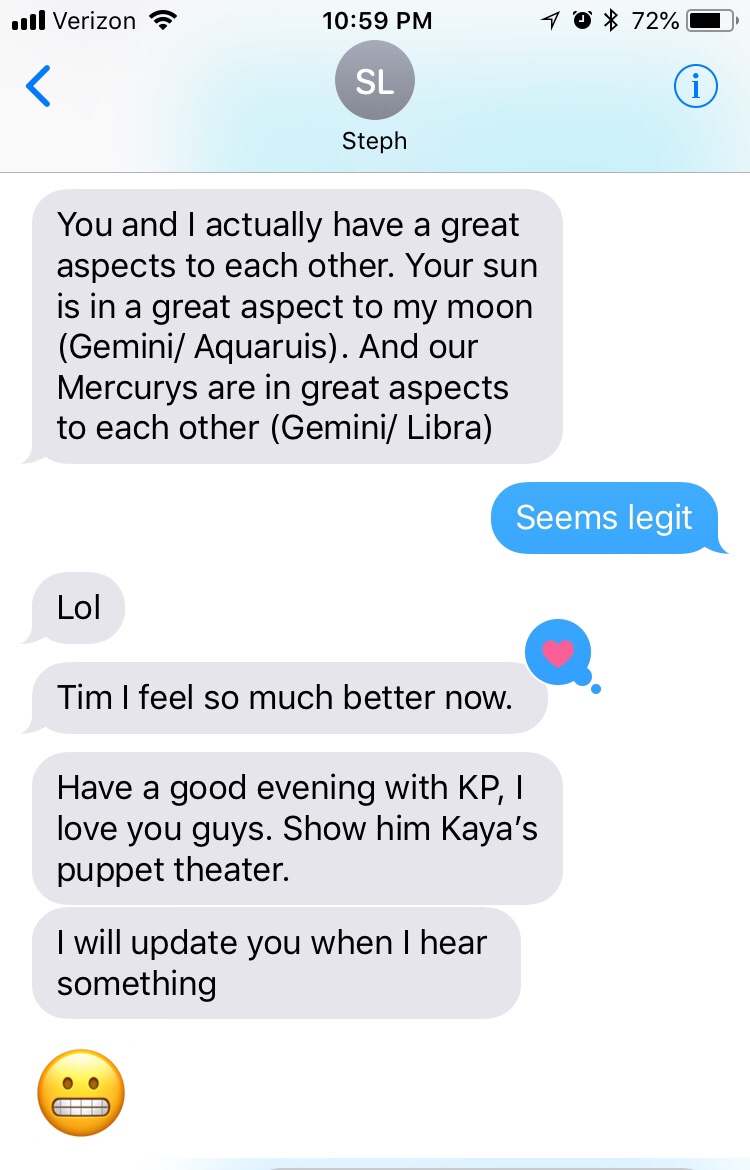Go back to the messages list

click(x=38, y=87)
